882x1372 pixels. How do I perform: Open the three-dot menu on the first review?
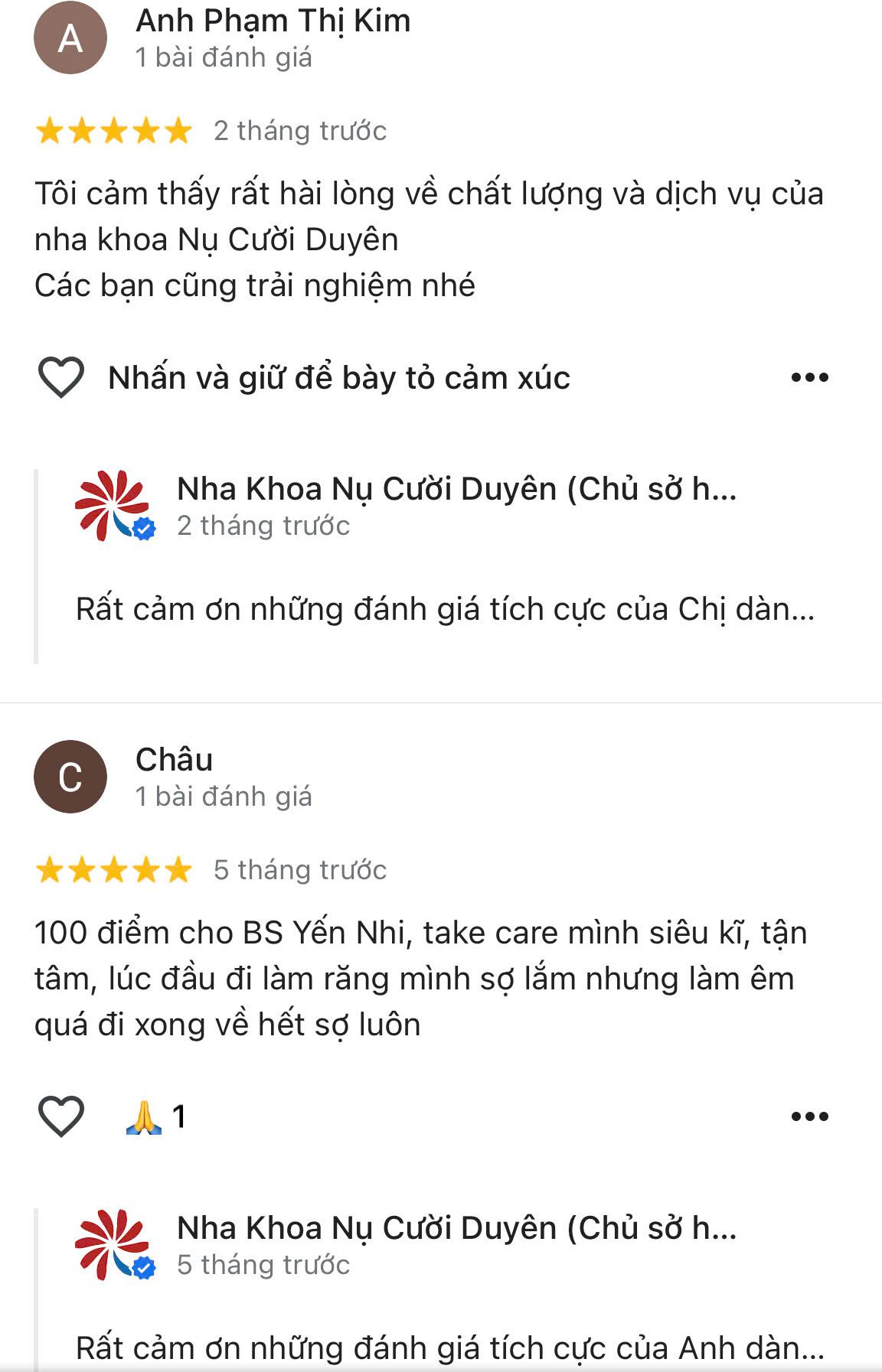tap(808, 376)
